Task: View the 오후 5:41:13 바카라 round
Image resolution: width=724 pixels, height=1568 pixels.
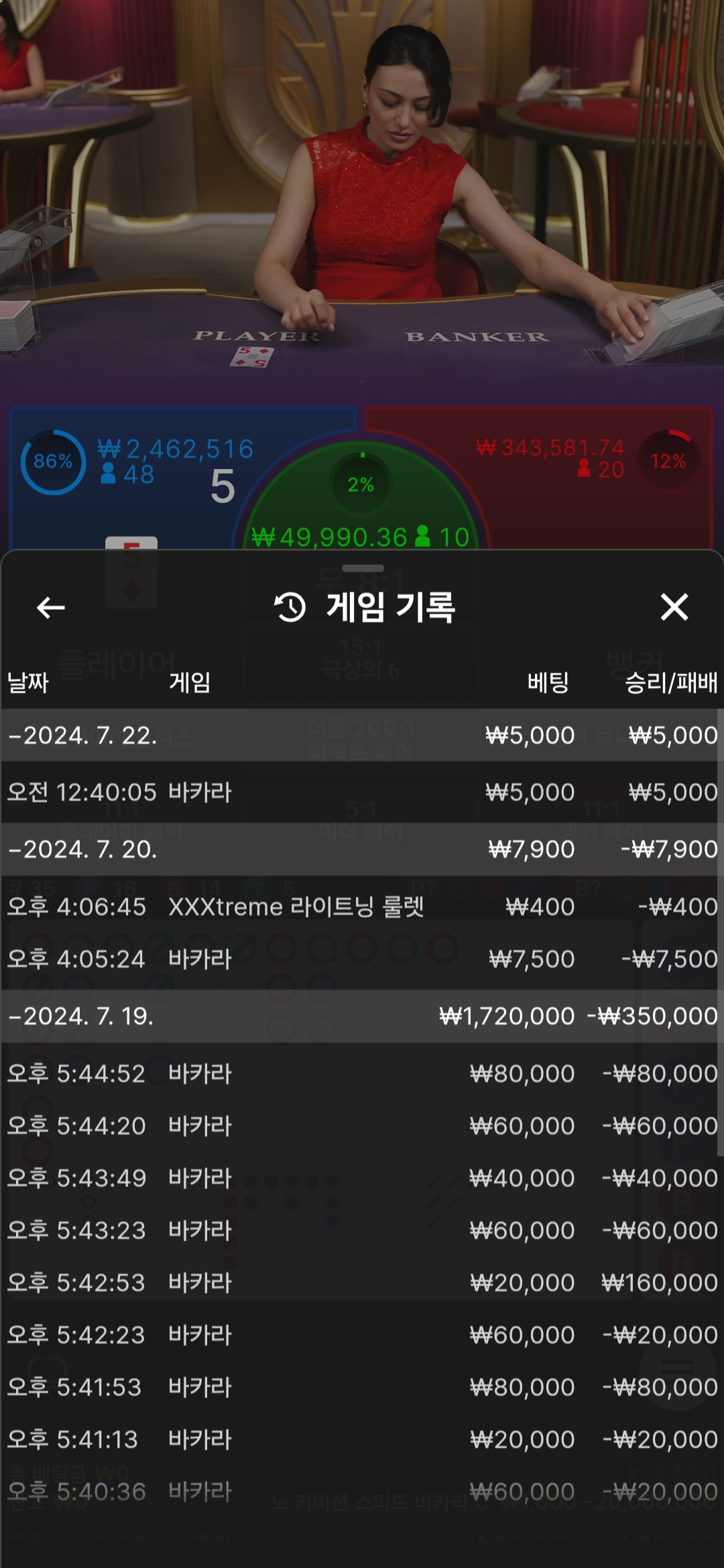Action: point(361,1440)
